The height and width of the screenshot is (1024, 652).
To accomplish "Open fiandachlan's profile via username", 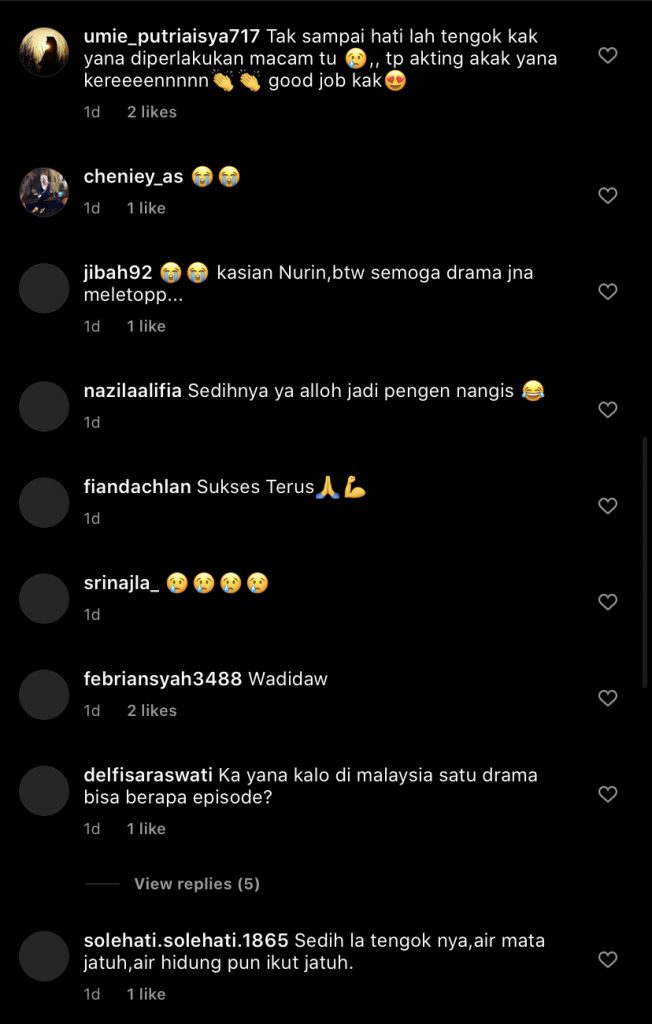I will coord(137,488).
